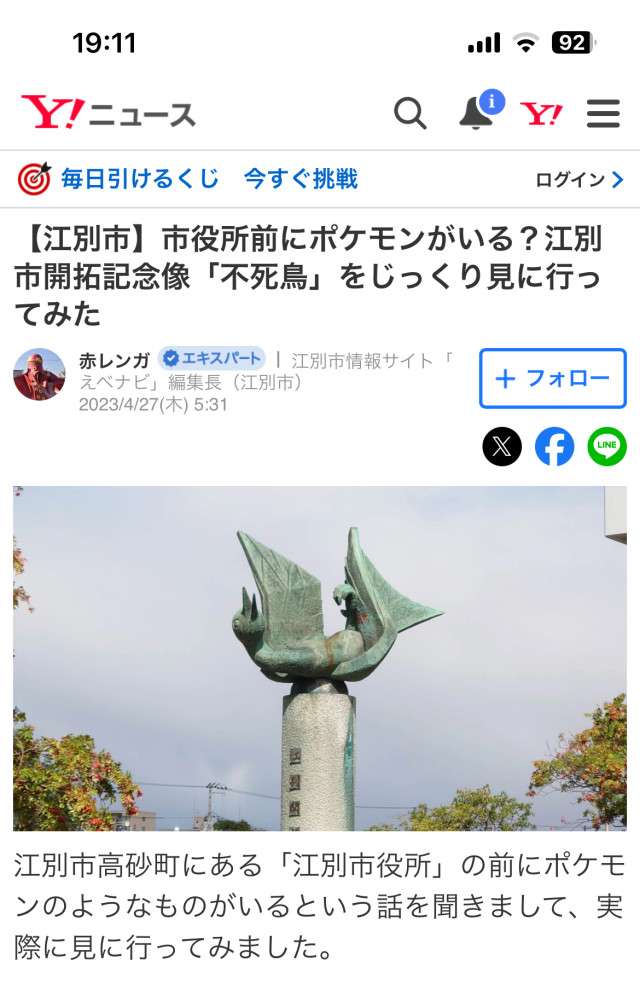The height and width of the screenshot is (996, 640).
Task: Share the article on X
Action: pos(502,446)
